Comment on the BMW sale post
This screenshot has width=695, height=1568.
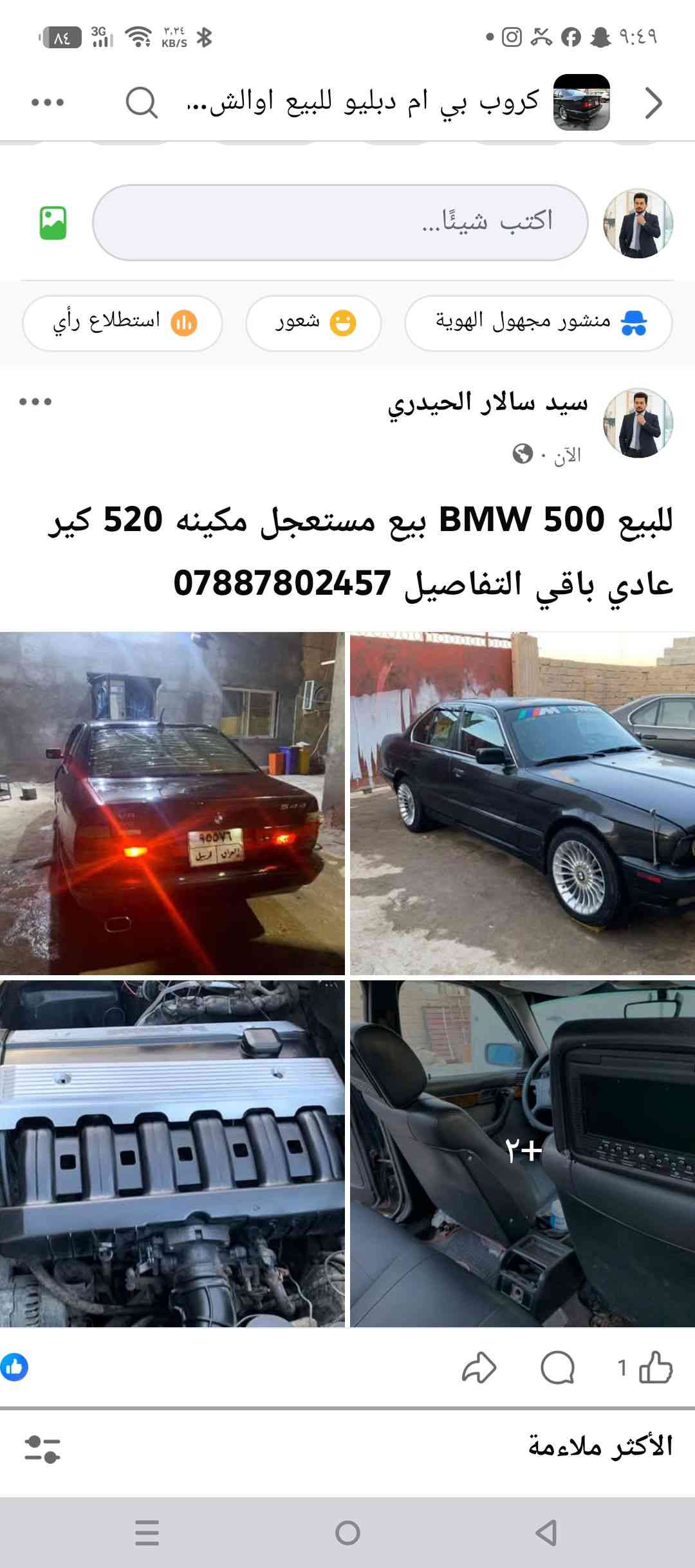[x=557, y=1368]
